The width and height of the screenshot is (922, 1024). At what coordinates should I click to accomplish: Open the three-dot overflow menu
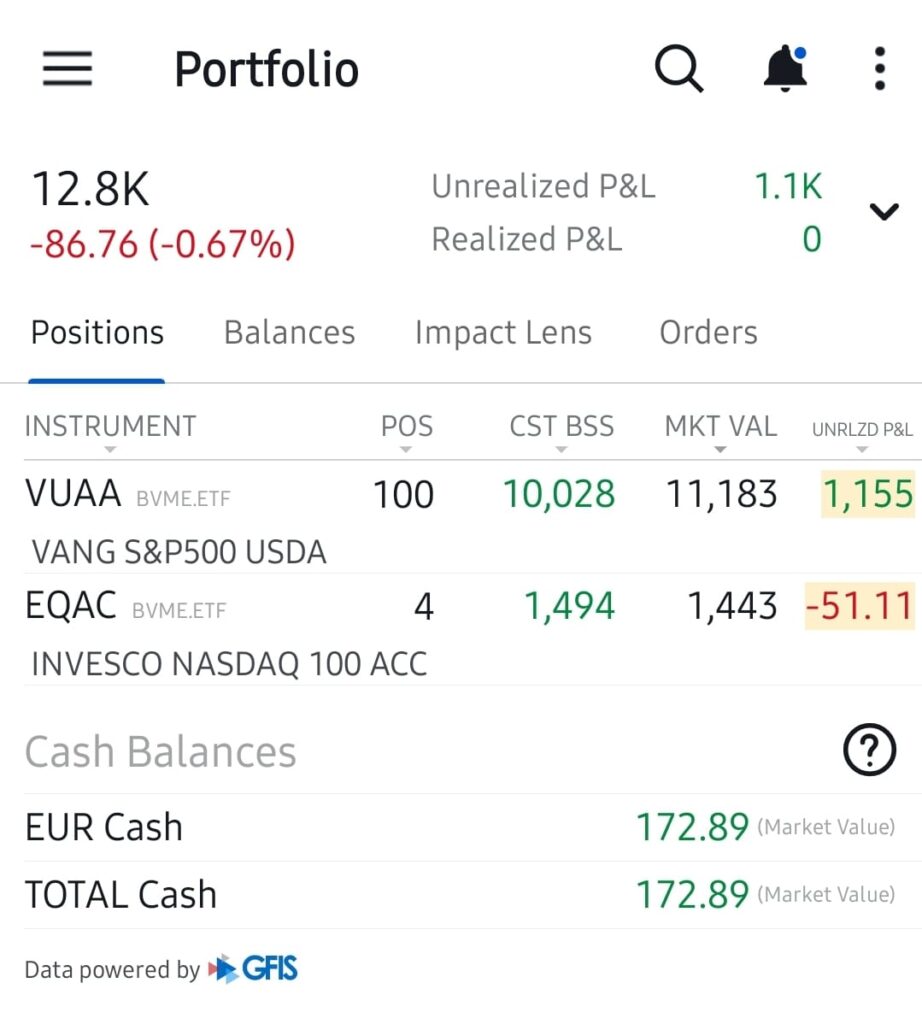tap(880, 69)
